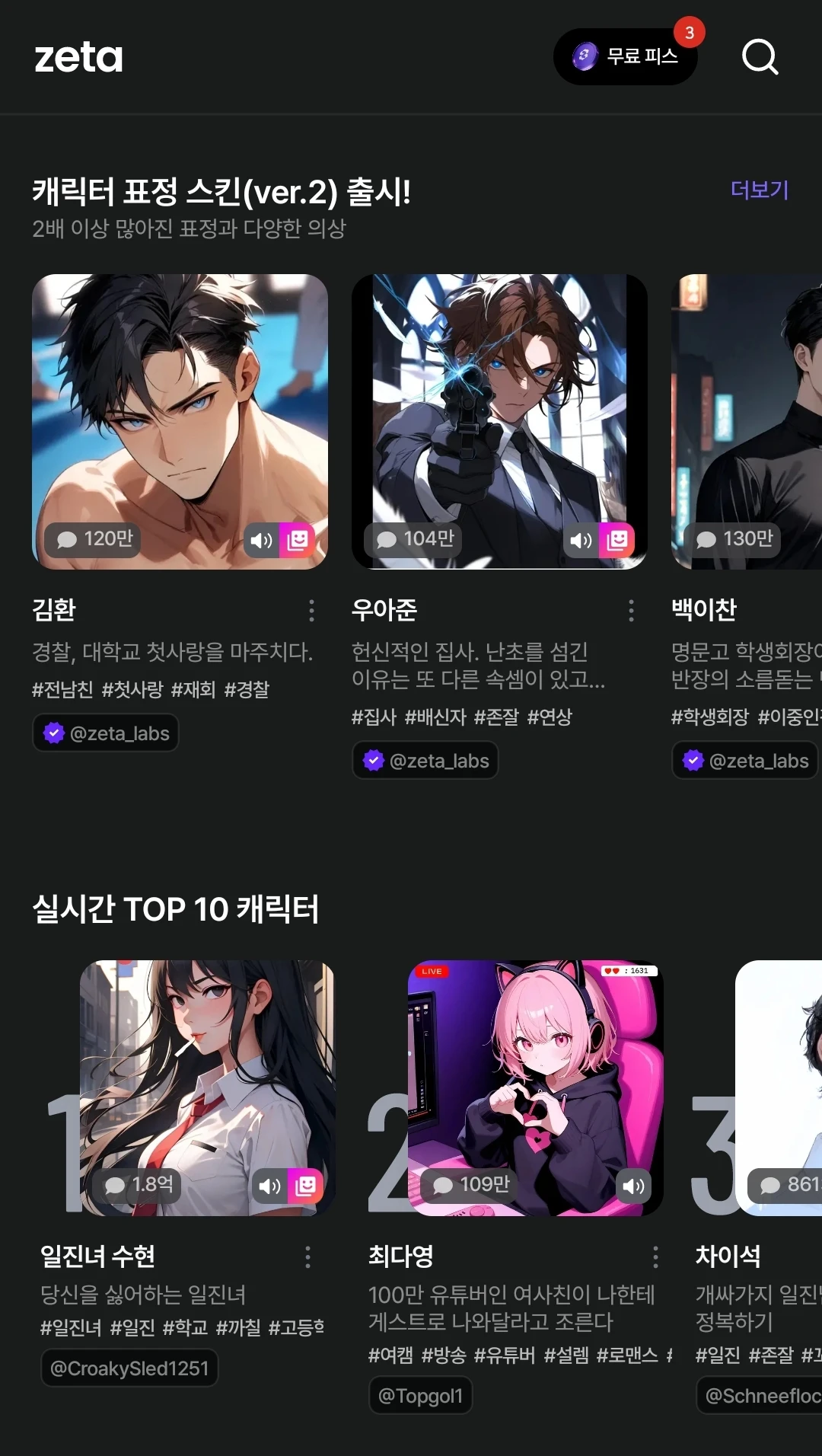The height and width of the screenshot is (1456, 822).
Task: View creator @Topgol1 profile
Action: (420, 1396)
